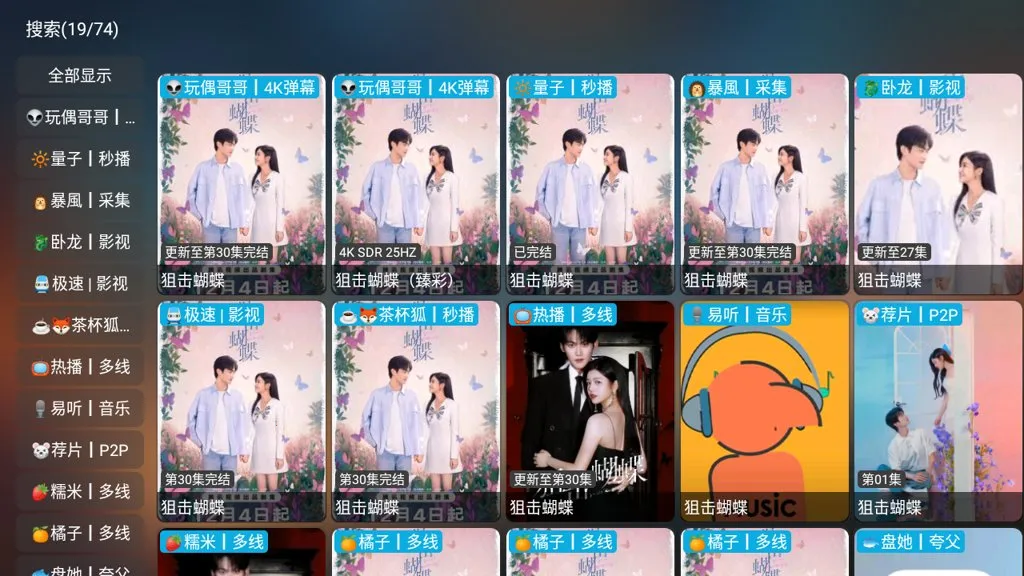This screenshot has width=1024, height=576.
Task: Open 狙击蝴蝶 第01集 card from 荐片
Action: click(x=938, y=412)
